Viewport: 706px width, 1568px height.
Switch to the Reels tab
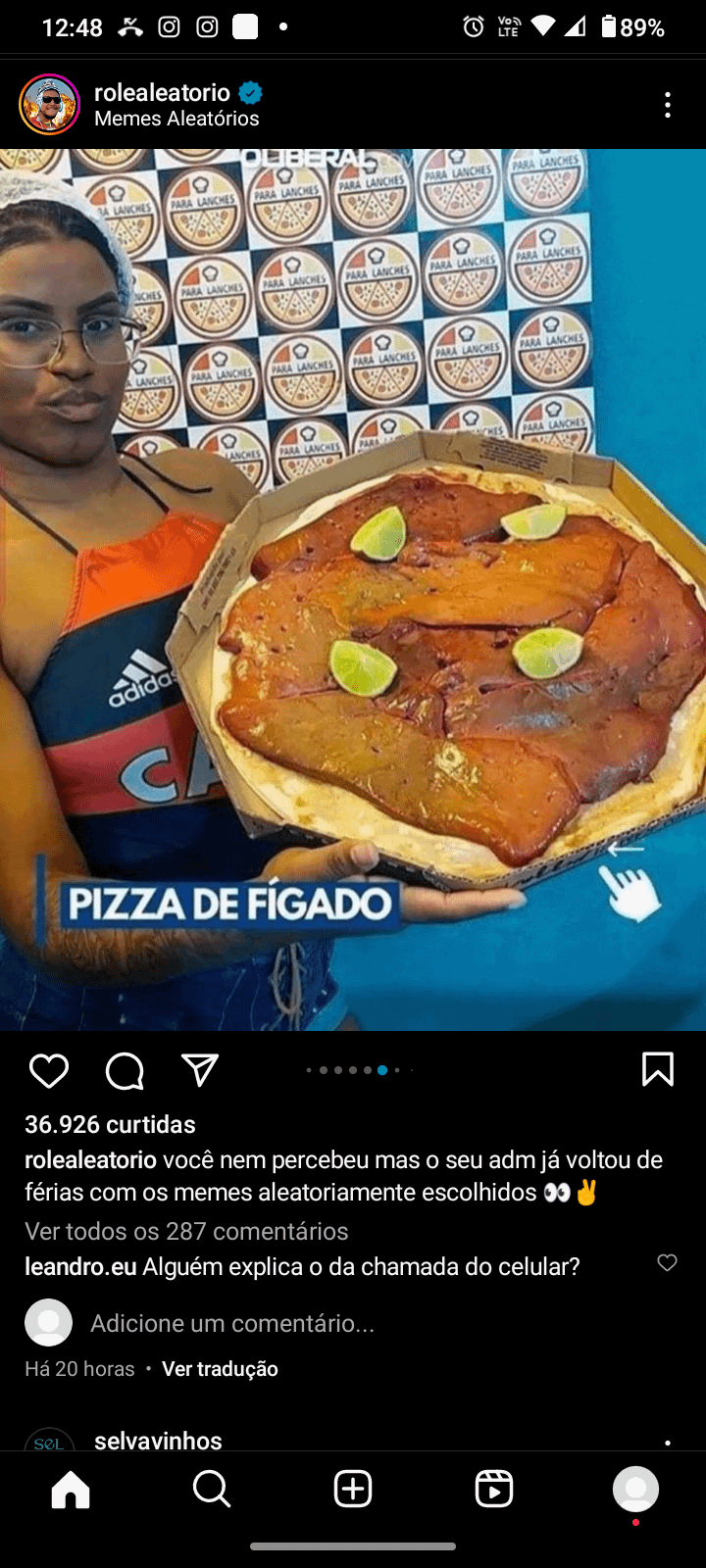pyautogui.click(x=494, y=1490)
